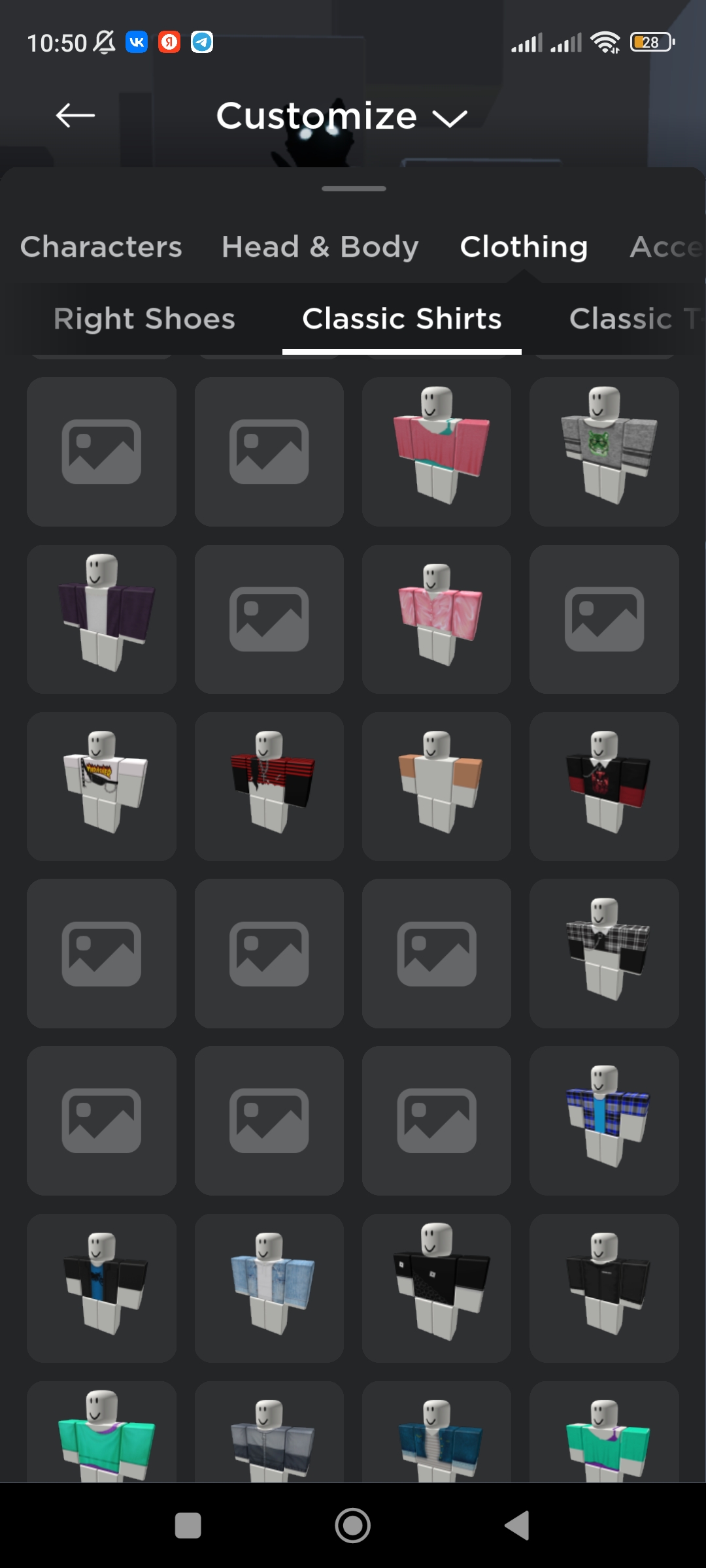706x1568 pixels.
Task: Pick the white shirt with tan sleeves
Action: 437,785
